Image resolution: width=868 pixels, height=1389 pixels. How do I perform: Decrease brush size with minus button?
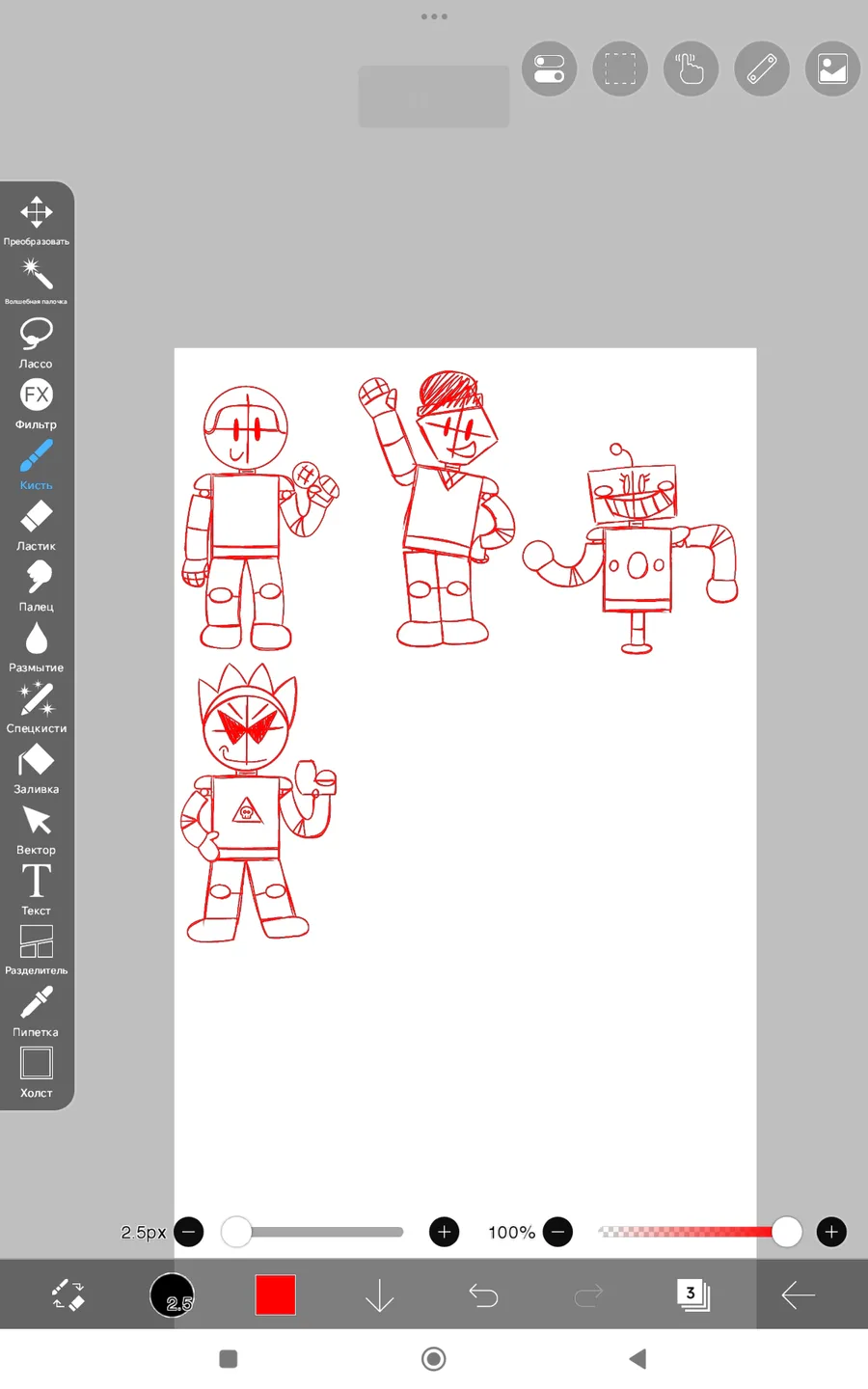(x=189, y=1232)
